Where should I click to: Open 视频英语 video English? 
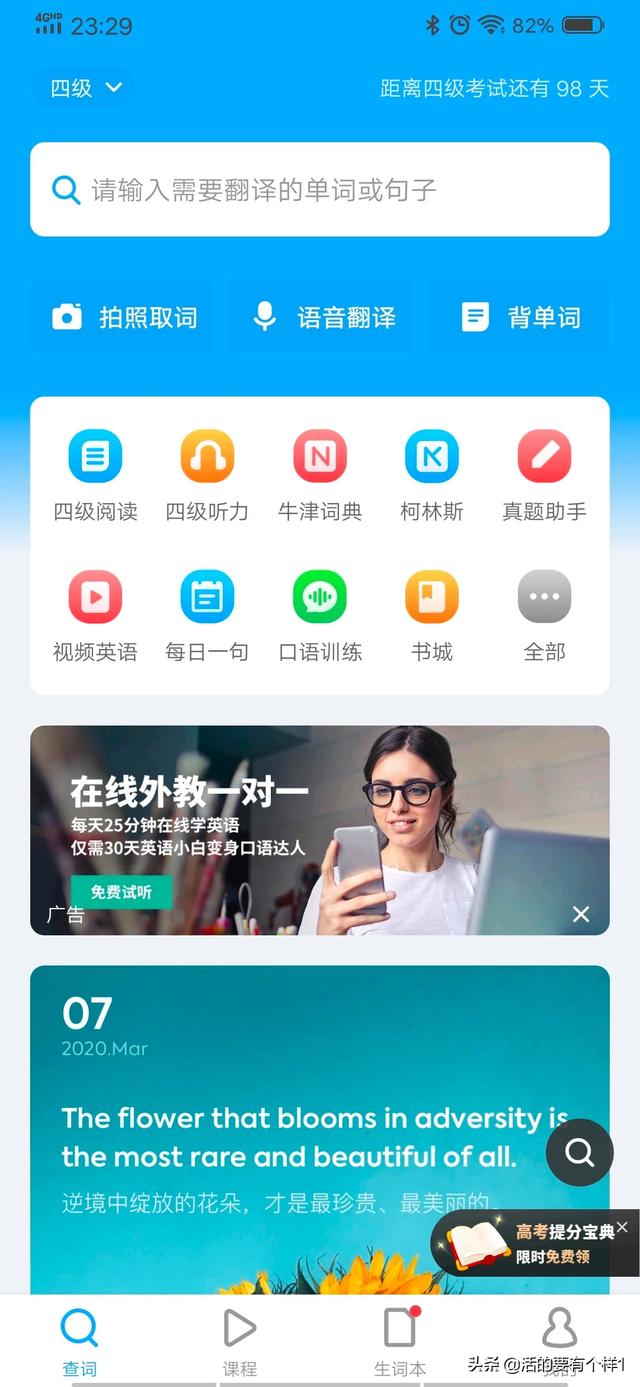[x=95, y=616]
